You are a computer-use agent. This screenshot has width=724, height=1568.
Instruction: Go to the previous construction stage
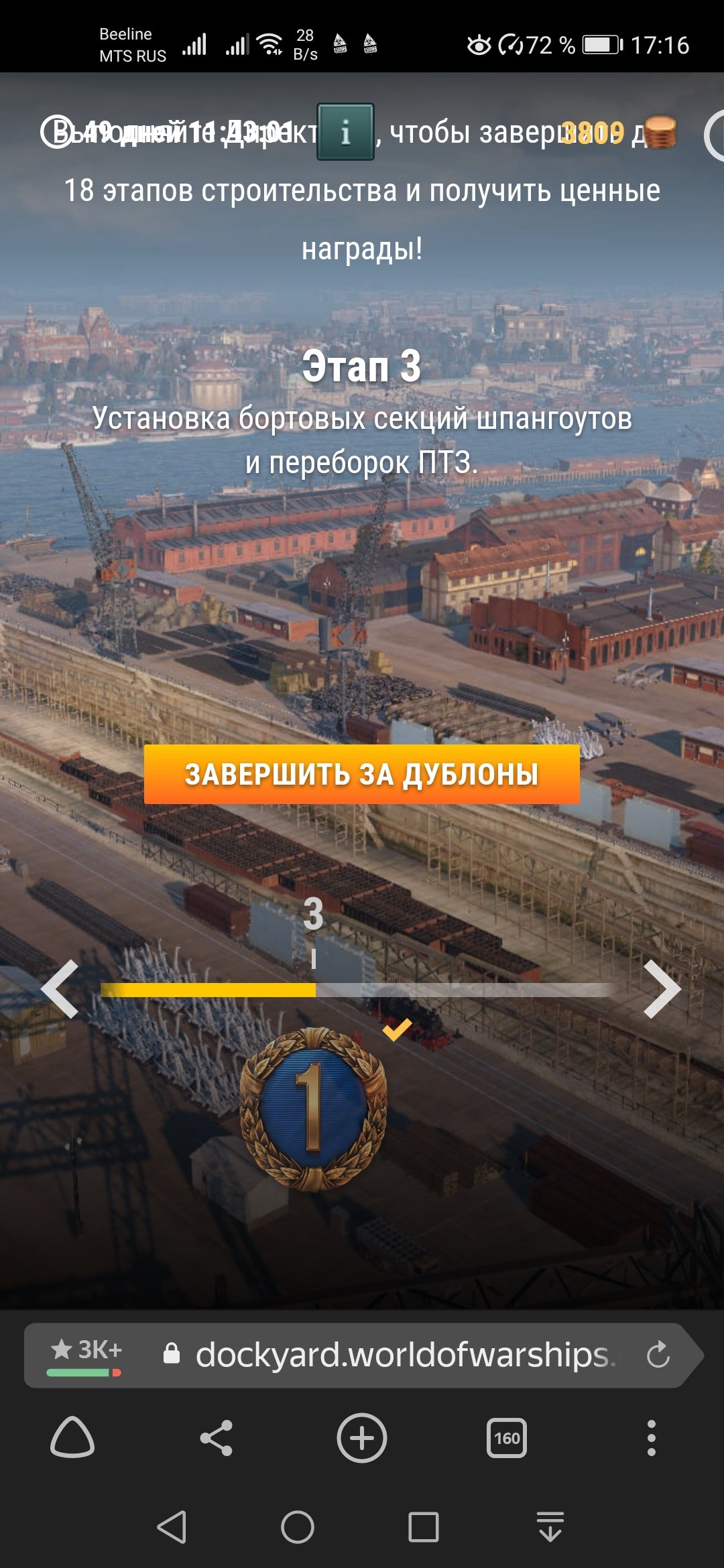60,989
